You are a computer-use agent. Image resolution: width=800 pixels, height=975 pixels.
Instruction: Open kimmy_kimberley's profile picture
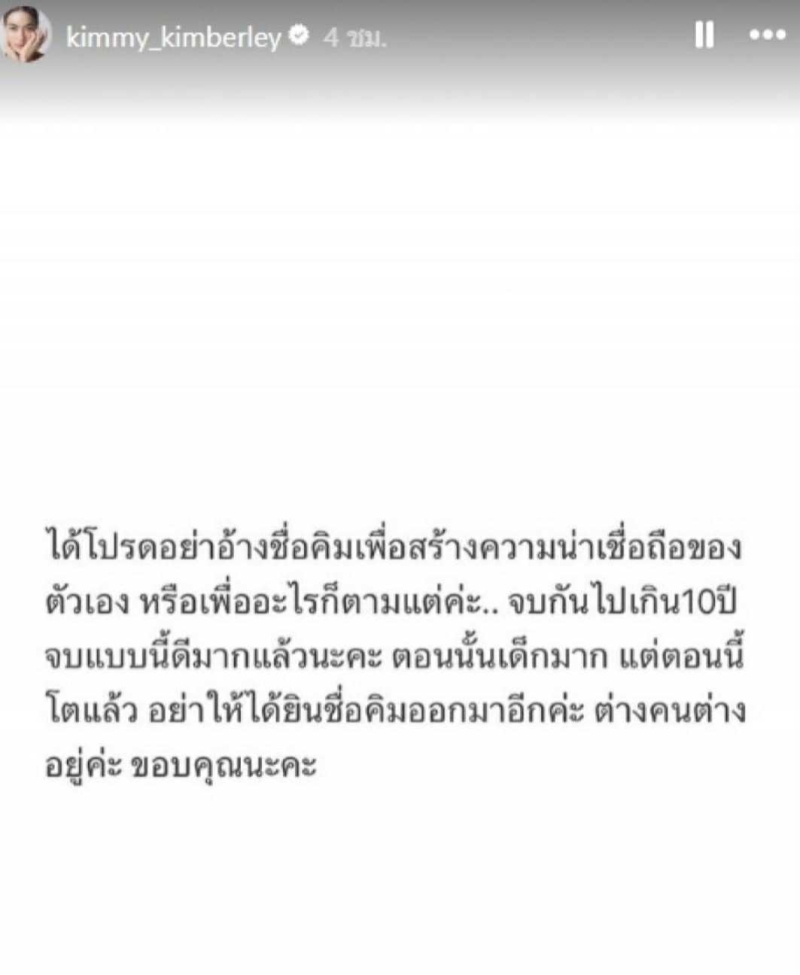(27, 34)
